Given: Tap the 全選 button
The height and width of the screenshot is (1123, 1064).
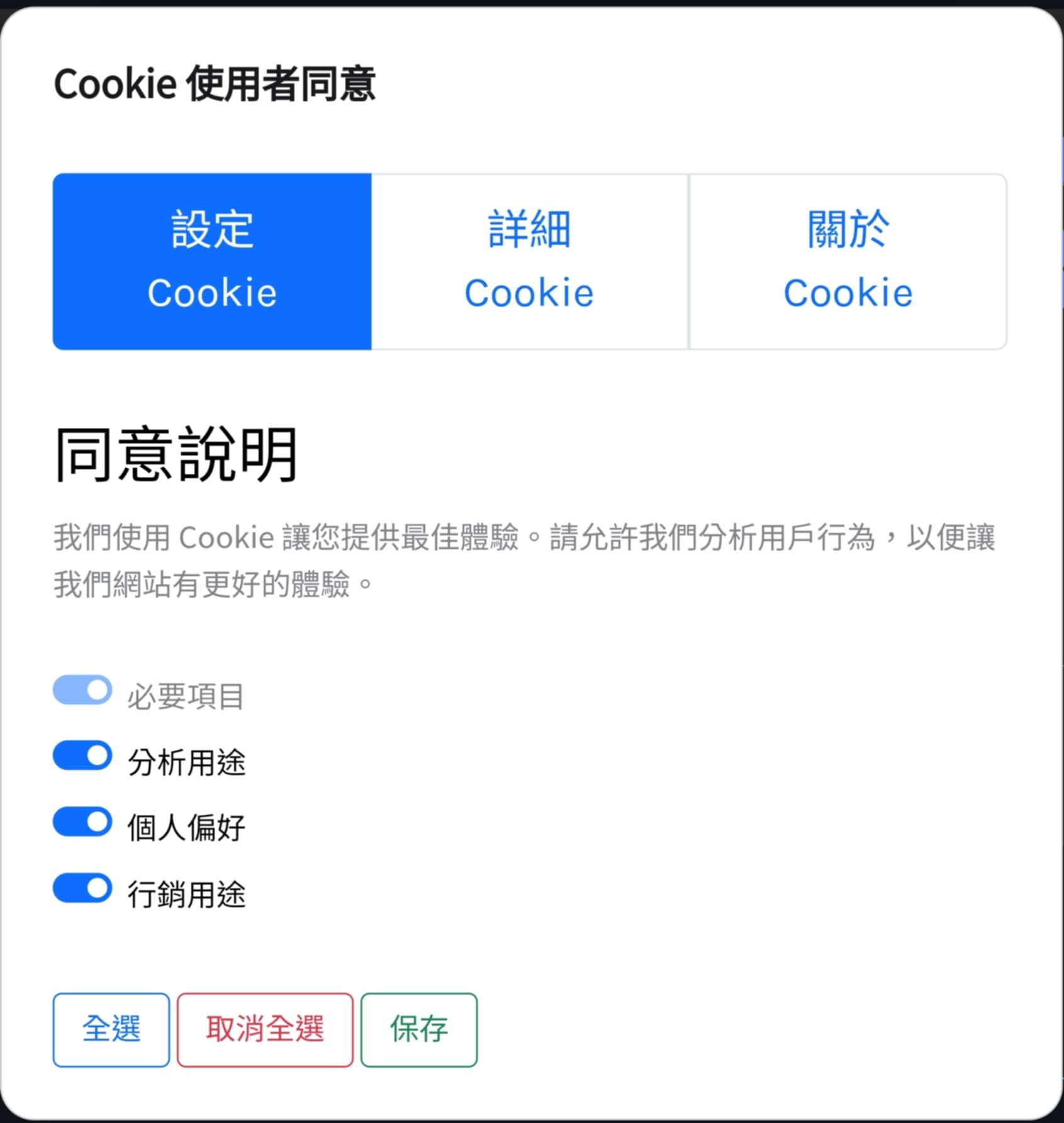Looking at the screenshot, I should 111,1029.
